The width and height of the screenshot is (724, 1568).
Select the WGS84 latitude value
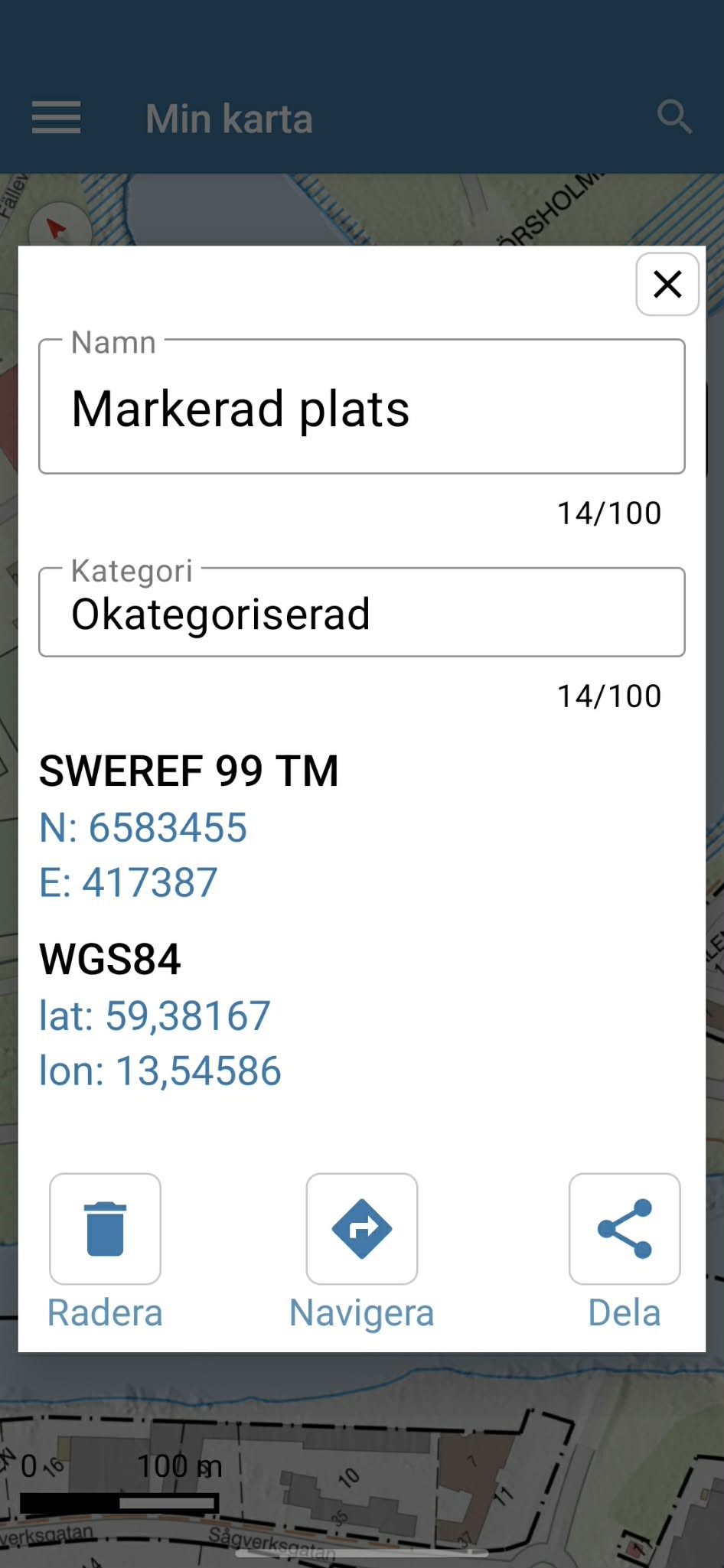tap(155, 1015)
